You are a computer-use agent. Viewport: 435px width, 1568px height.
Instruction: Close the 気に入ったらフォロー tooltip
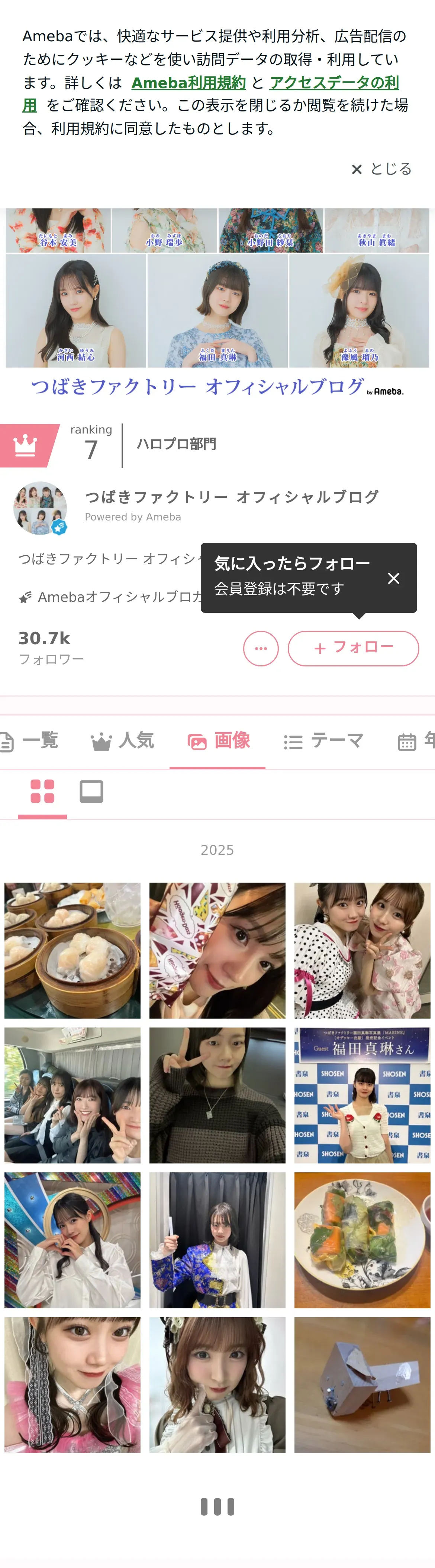point(394,578)
